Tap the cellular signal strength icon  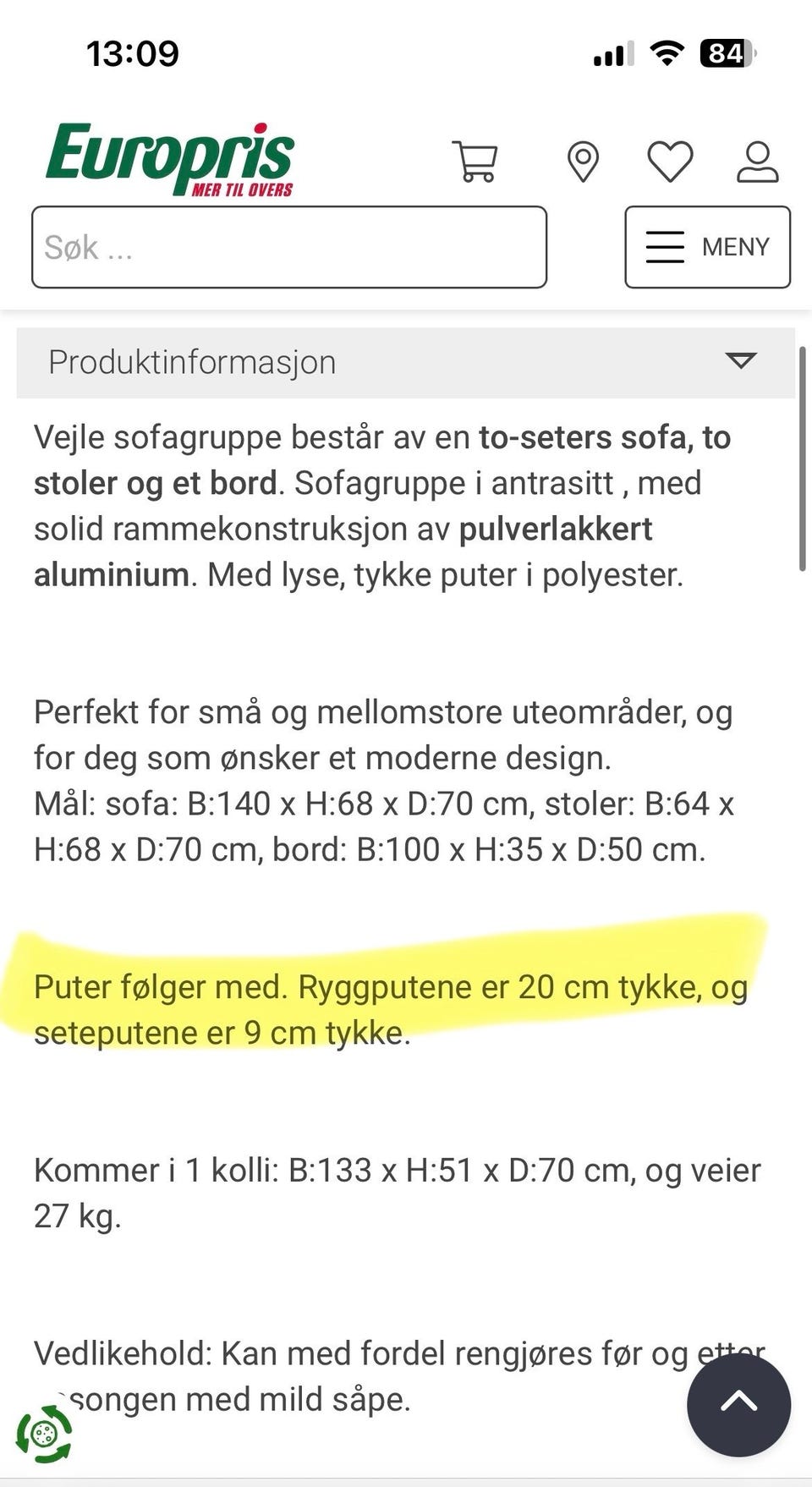pyautogui.click(x=611, y=53)
